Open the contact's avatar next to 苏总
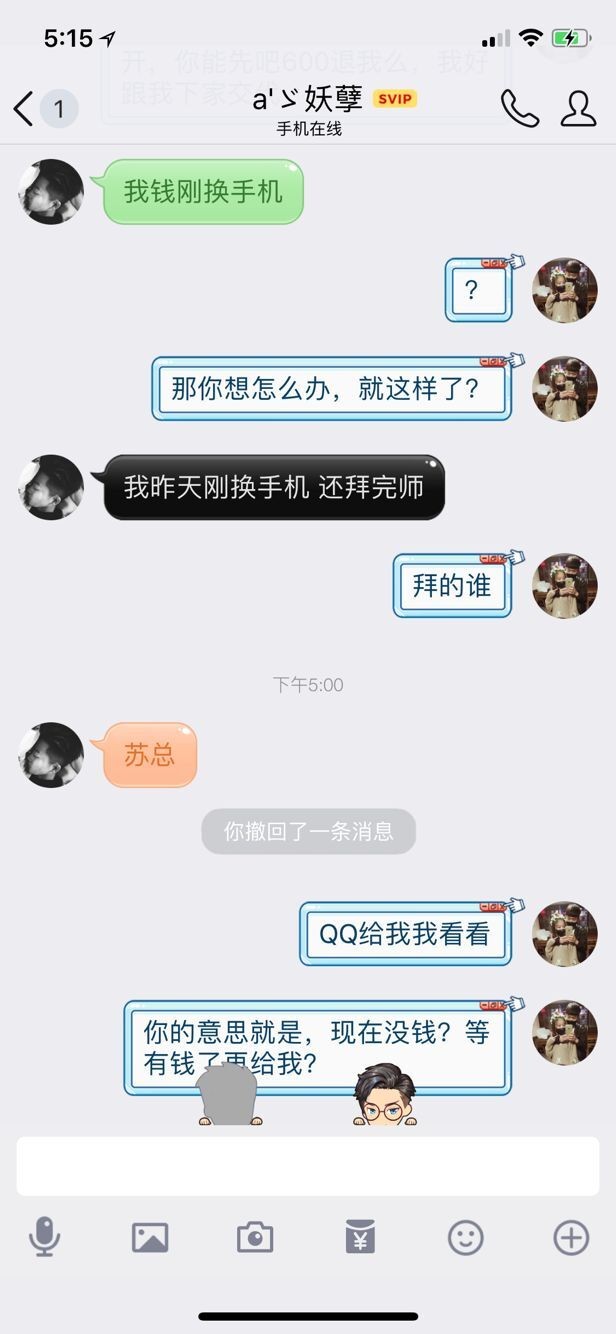 (x=51, y=755)
